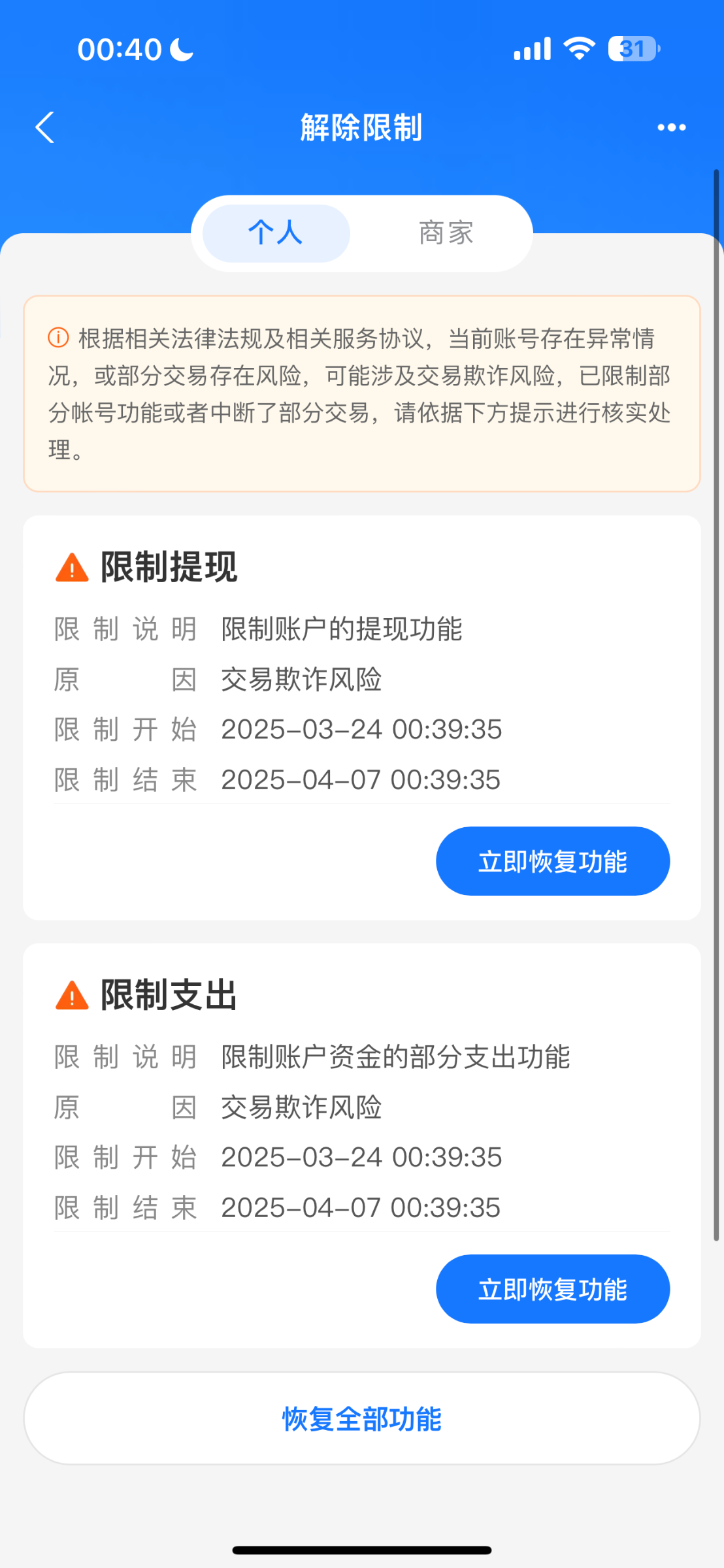Tap 立即恢复功能 under 限制提现
Screen dimensions: 724x1568
click(553, 861)
